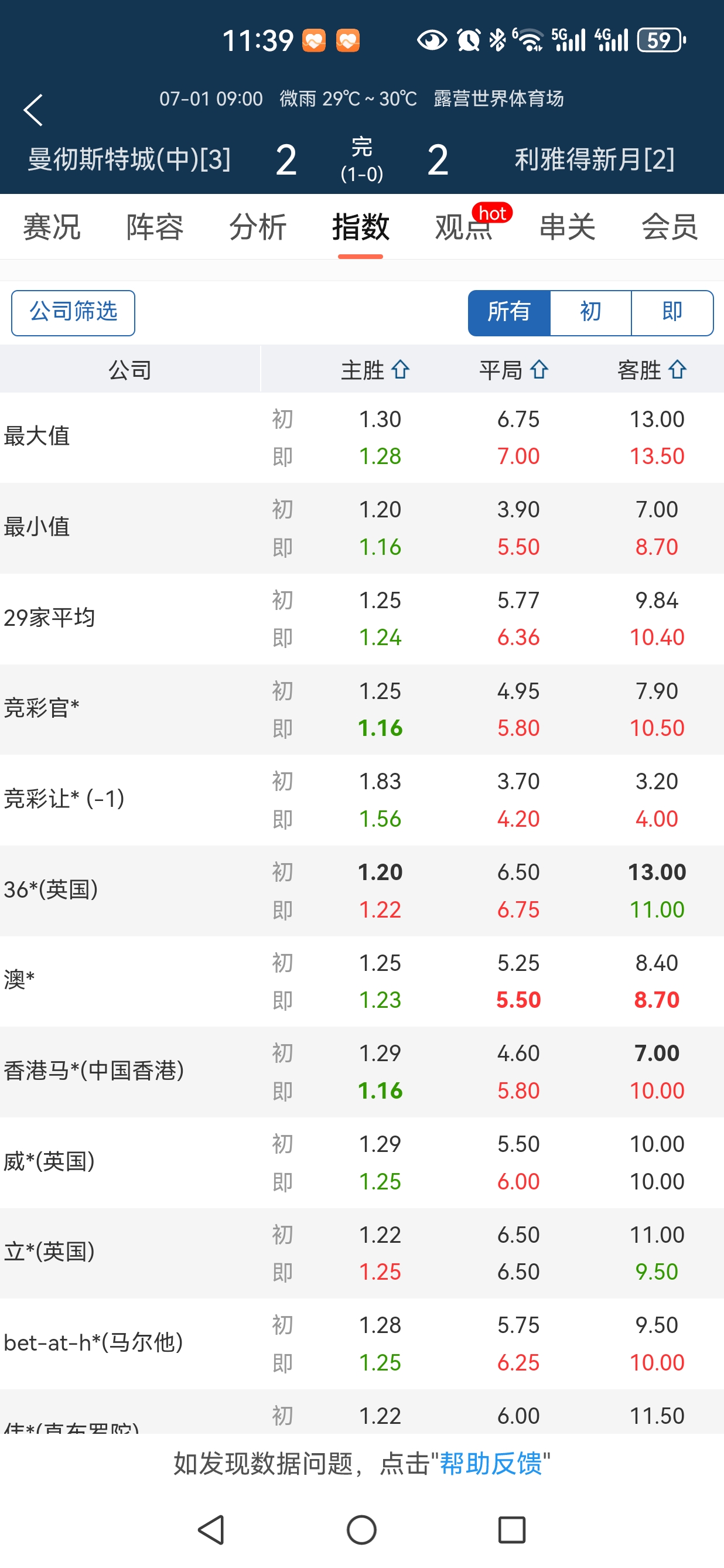Sort by the 主胜 column
Viewport: 724px width, 1568px height.
click(375, 370)
